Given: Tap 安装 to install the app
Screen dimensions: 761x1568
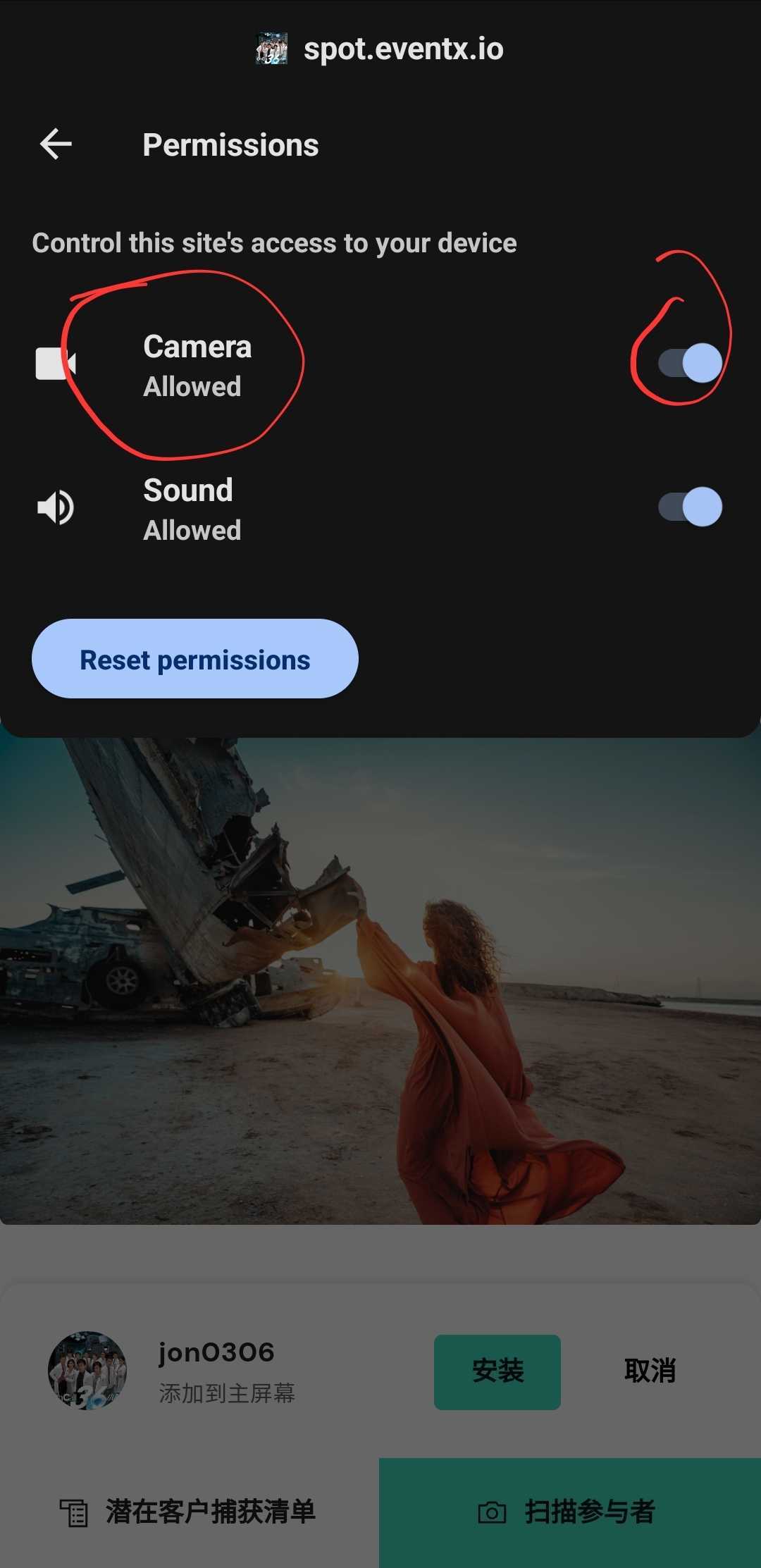Looking at the screenshot, I should tap(497, 1371).
